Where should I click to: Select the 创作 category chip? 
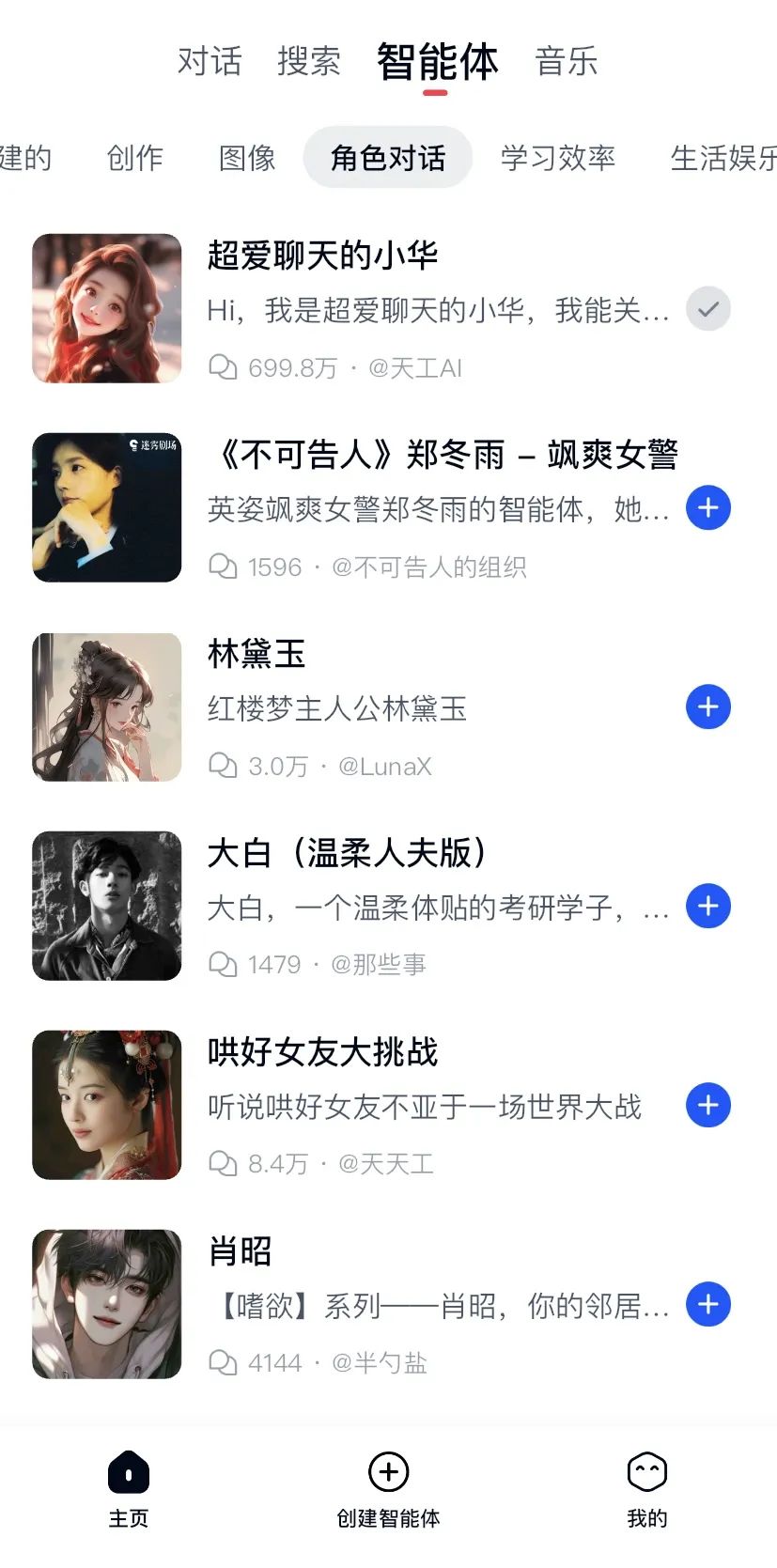(135, 158)
